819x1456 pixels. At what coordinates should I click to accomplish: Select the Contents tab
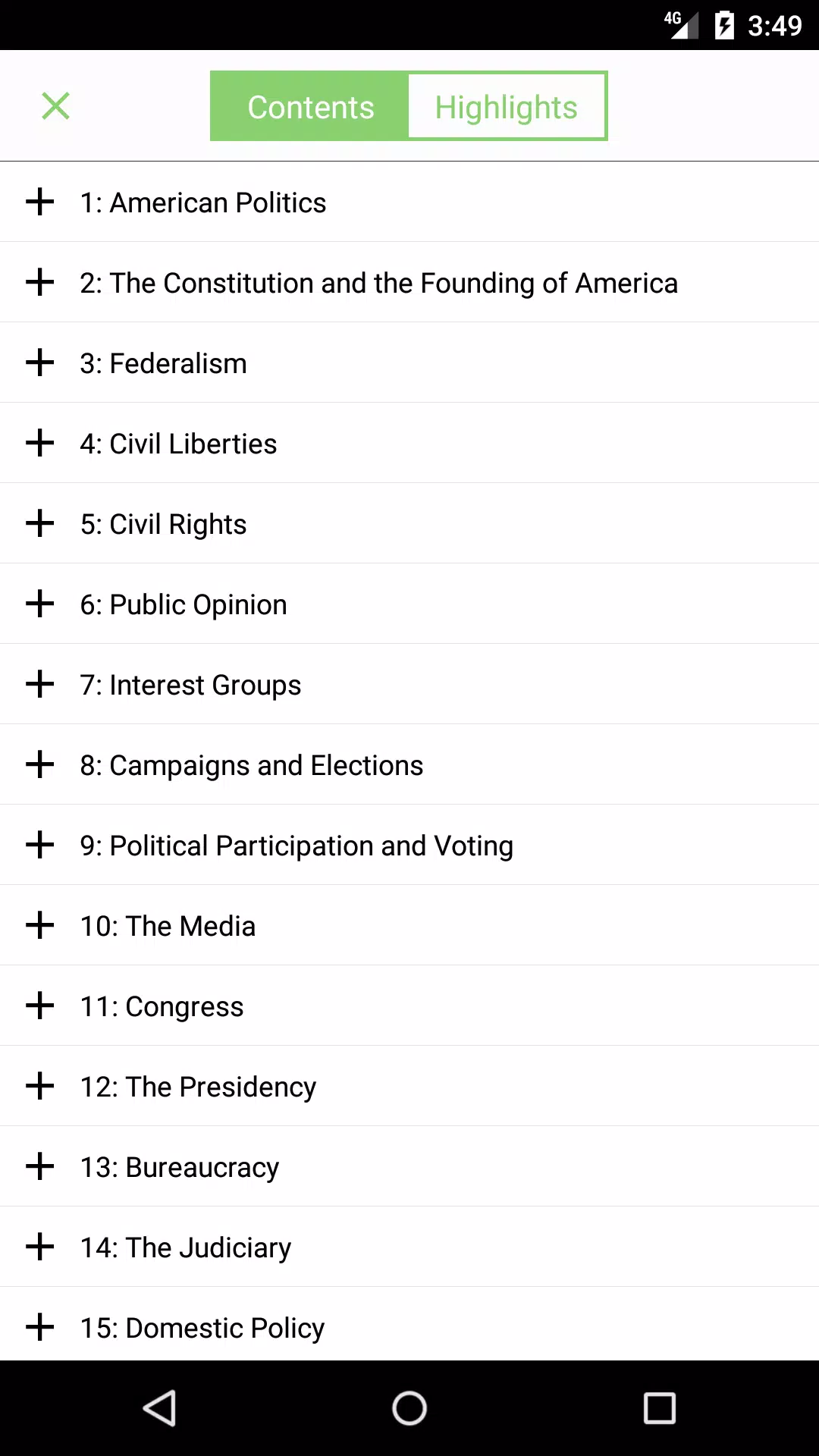[310, 106]
